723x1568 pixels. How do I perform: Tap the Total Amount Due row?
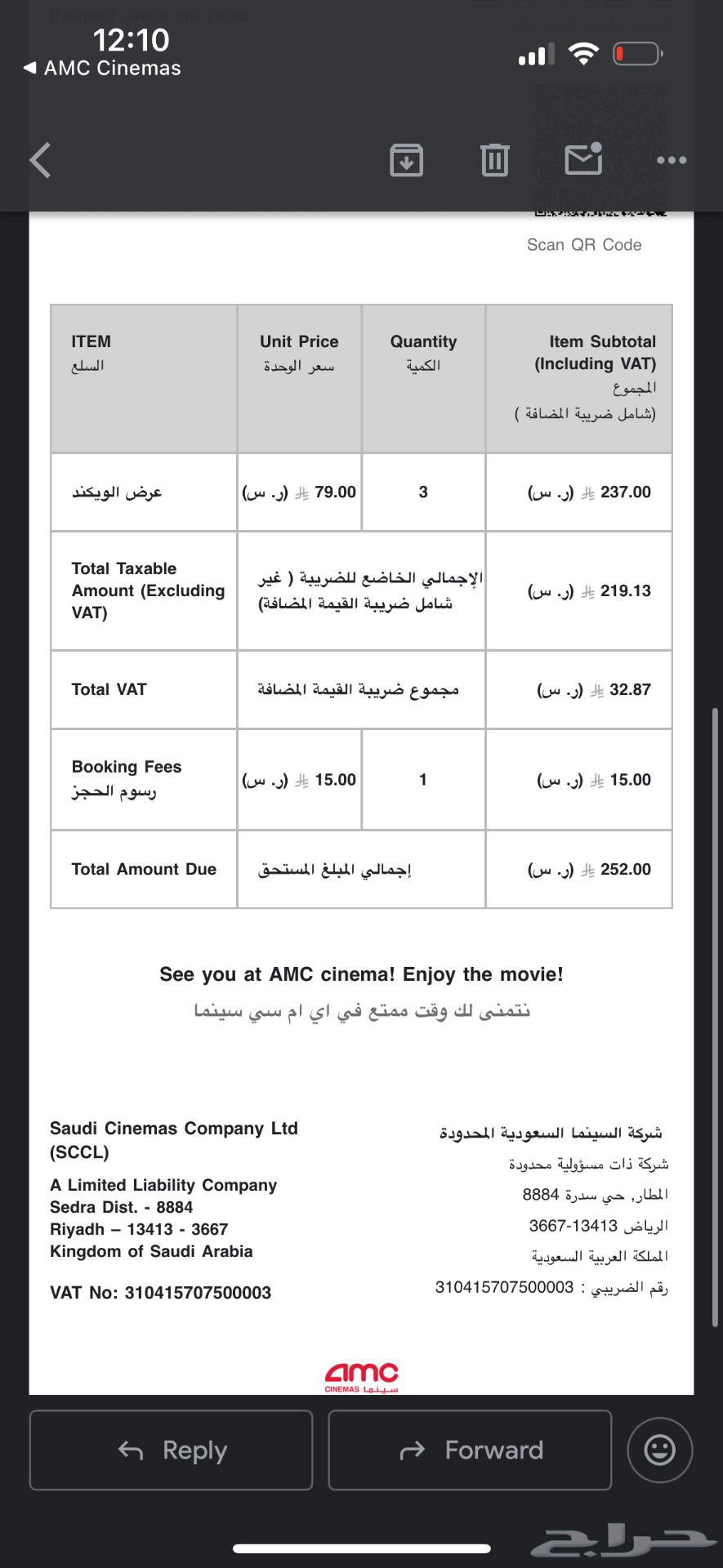[x=361, y=869]
